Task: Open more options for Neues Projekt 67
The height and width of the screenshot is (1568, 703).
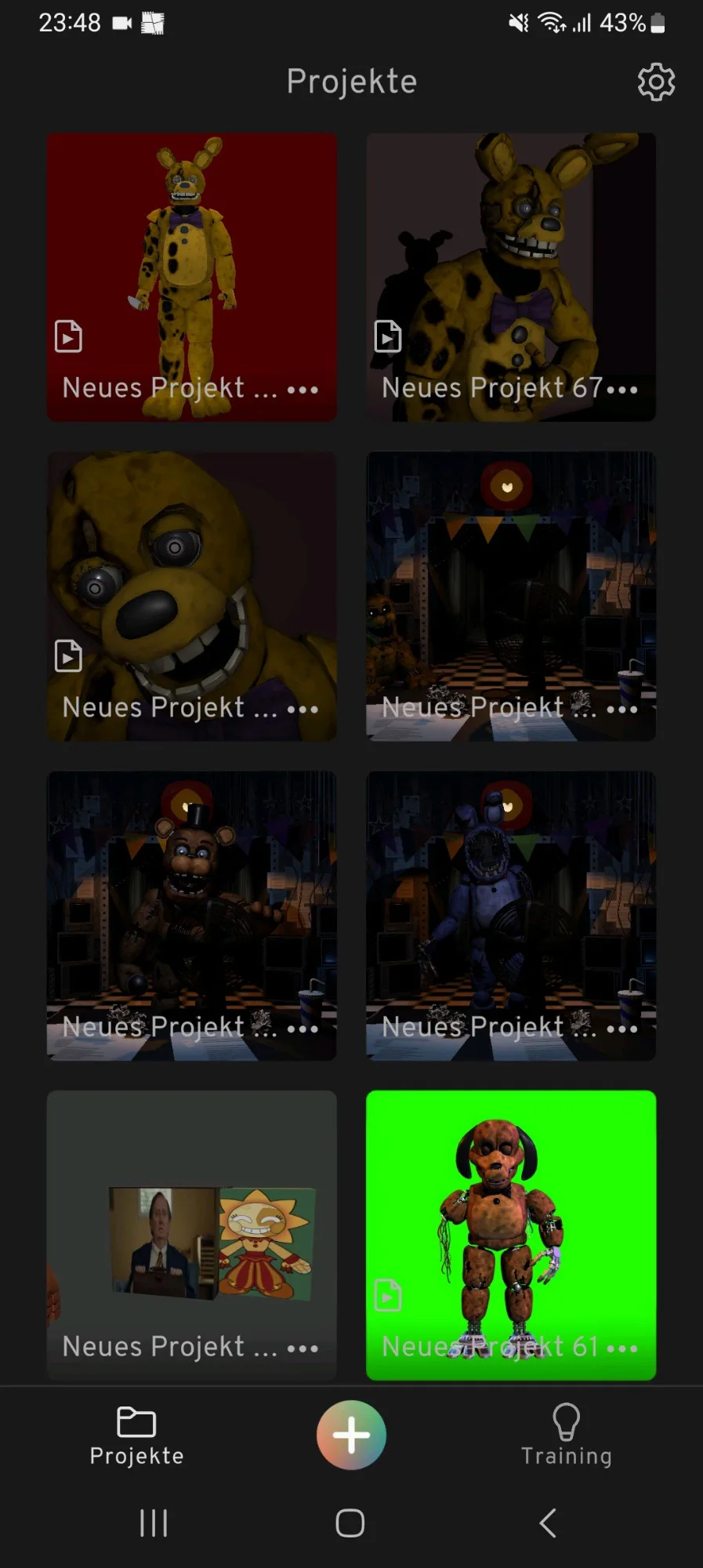Action: 622,390
